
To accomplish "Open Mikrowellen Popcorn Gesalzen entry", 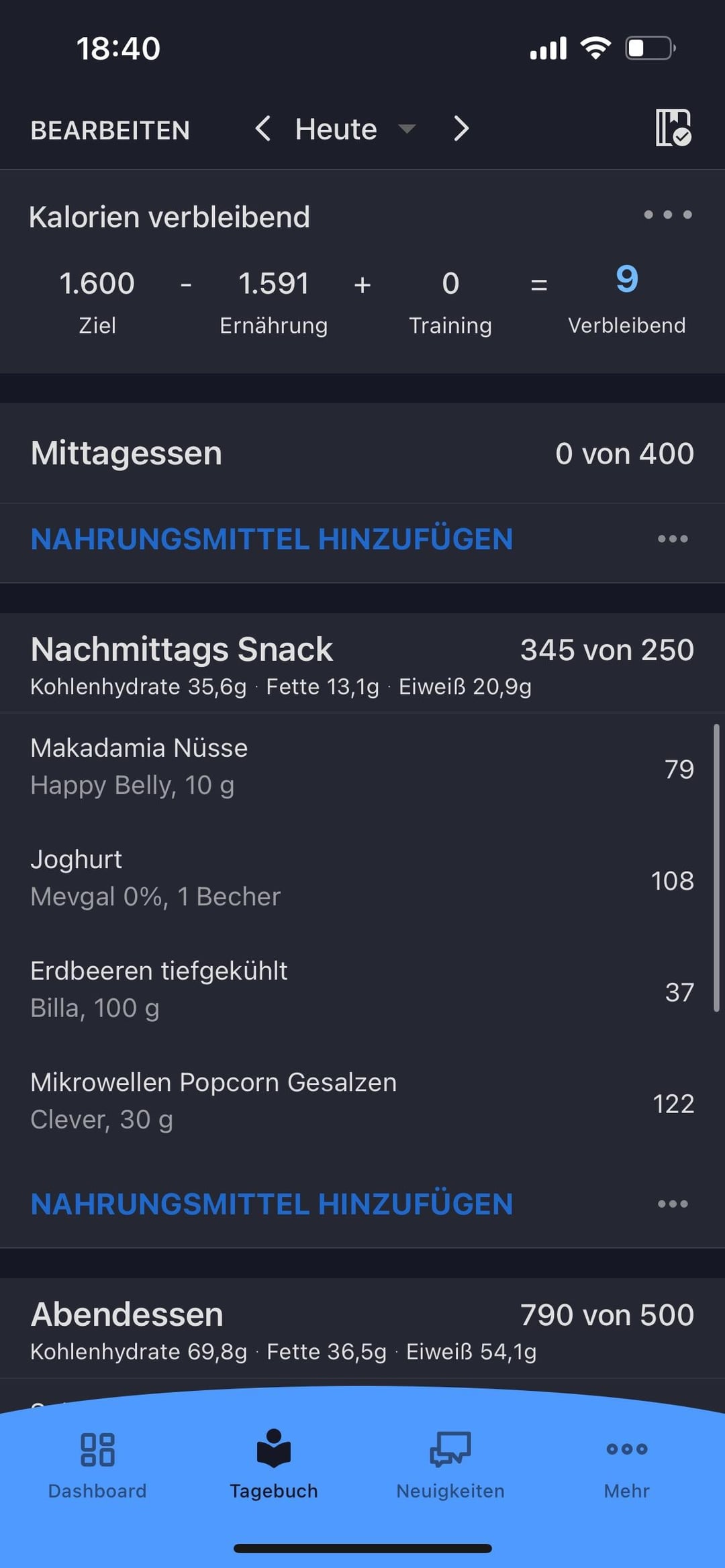I will (362, 1102).
